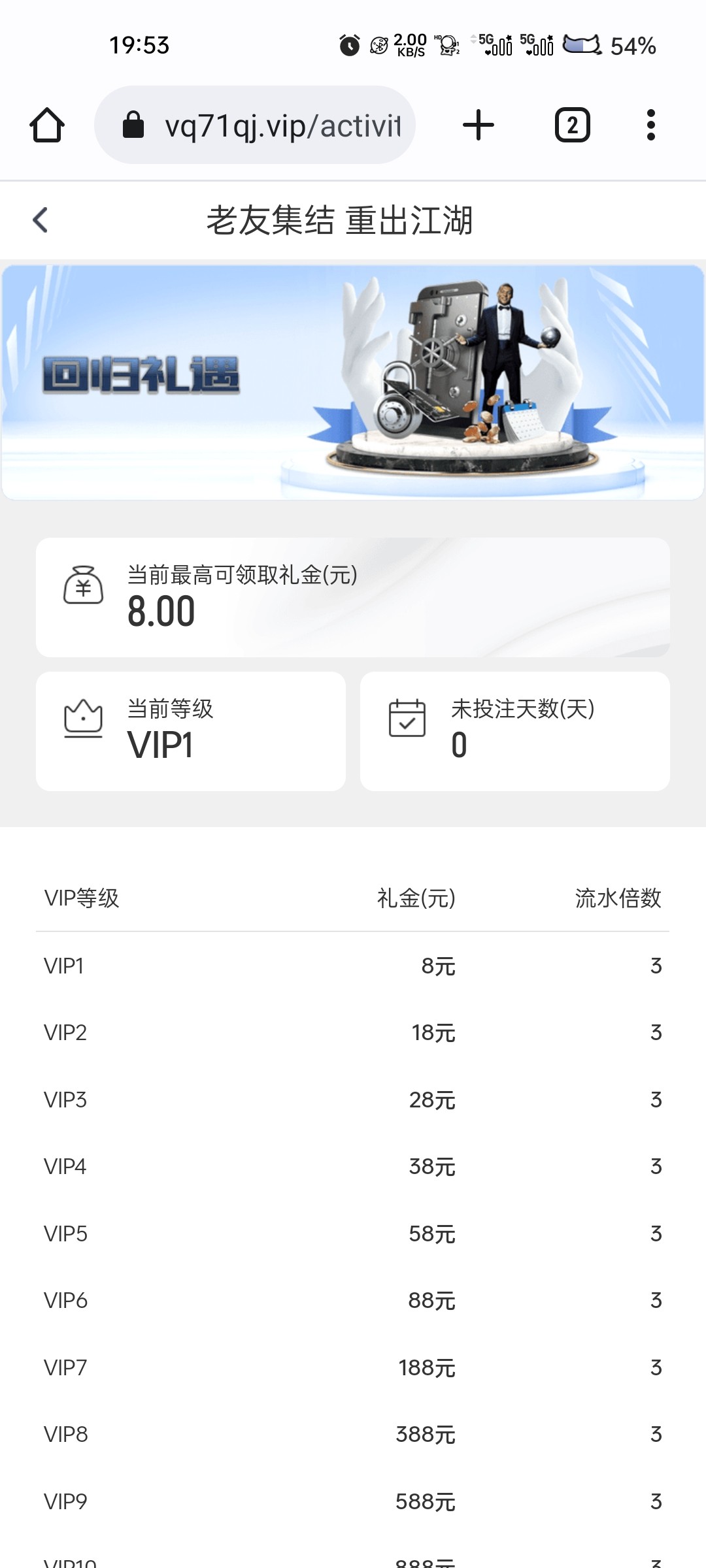The image size is (706, 1568).
Task: Open the tab switcher showing 2 tabs
Action: 571,125
